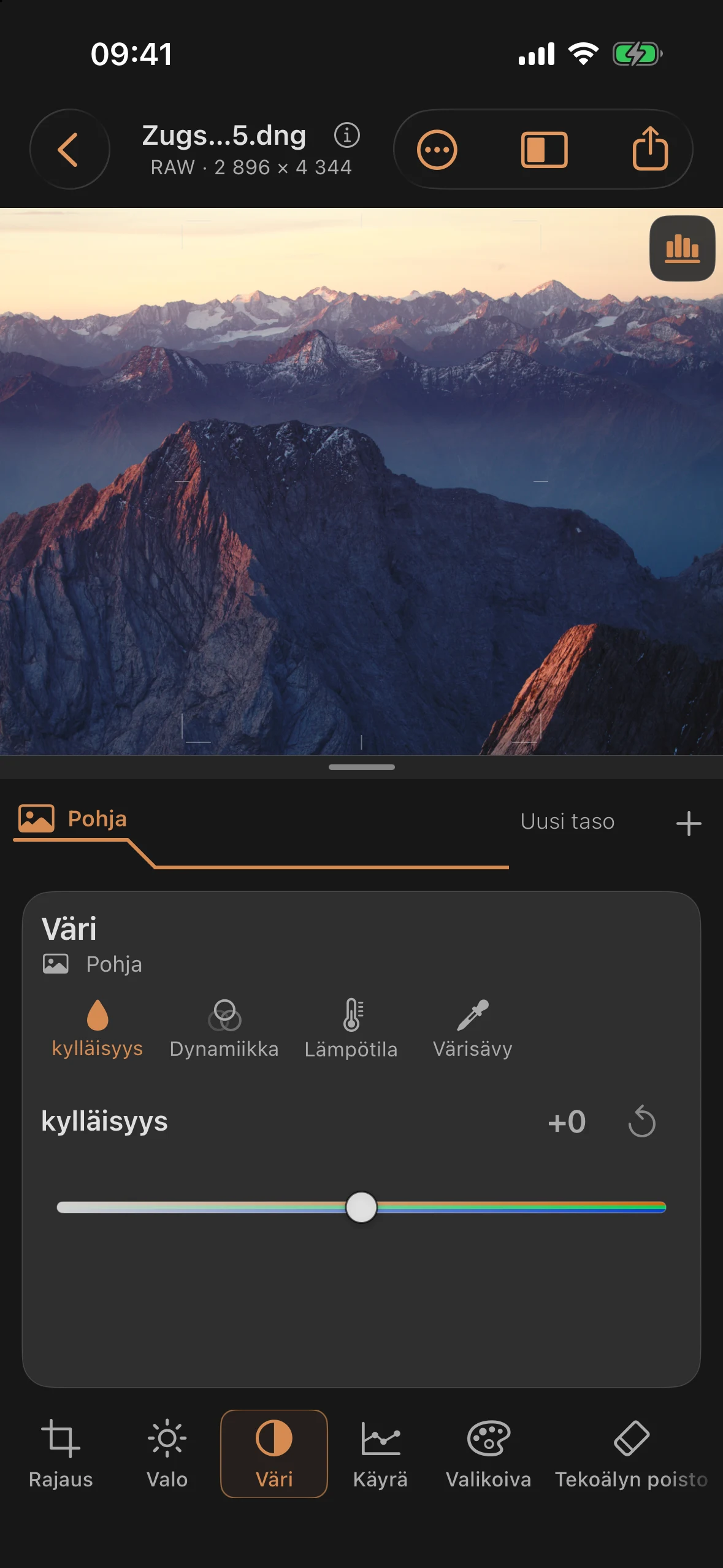The height and width of the screenshot is (1568, 723).
Task: Open the more options ellipsis menu
Action: click(x=437, y=149)
